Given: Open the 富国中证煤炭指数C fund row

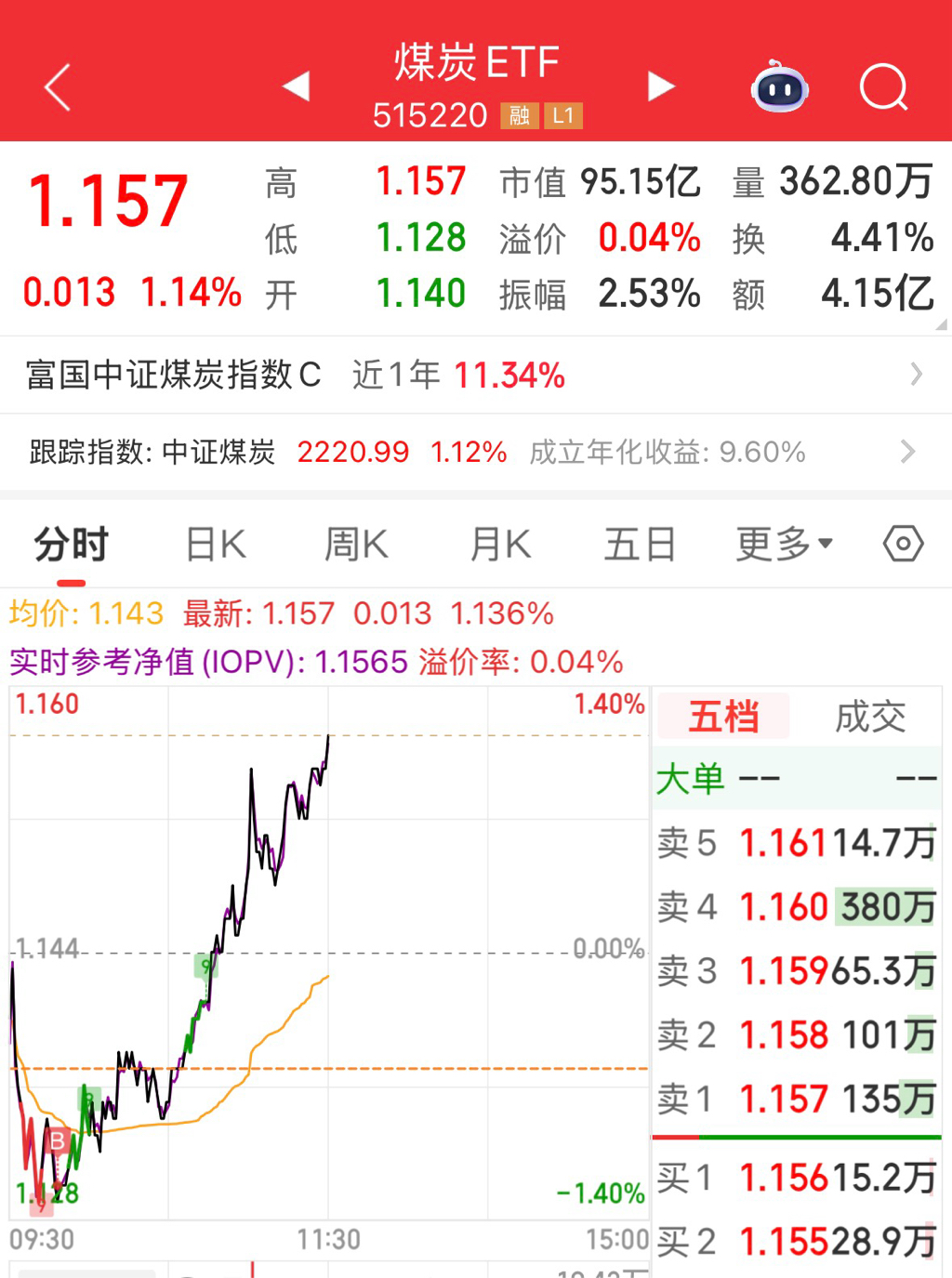Looking at the screenshot, I should 476,375.
